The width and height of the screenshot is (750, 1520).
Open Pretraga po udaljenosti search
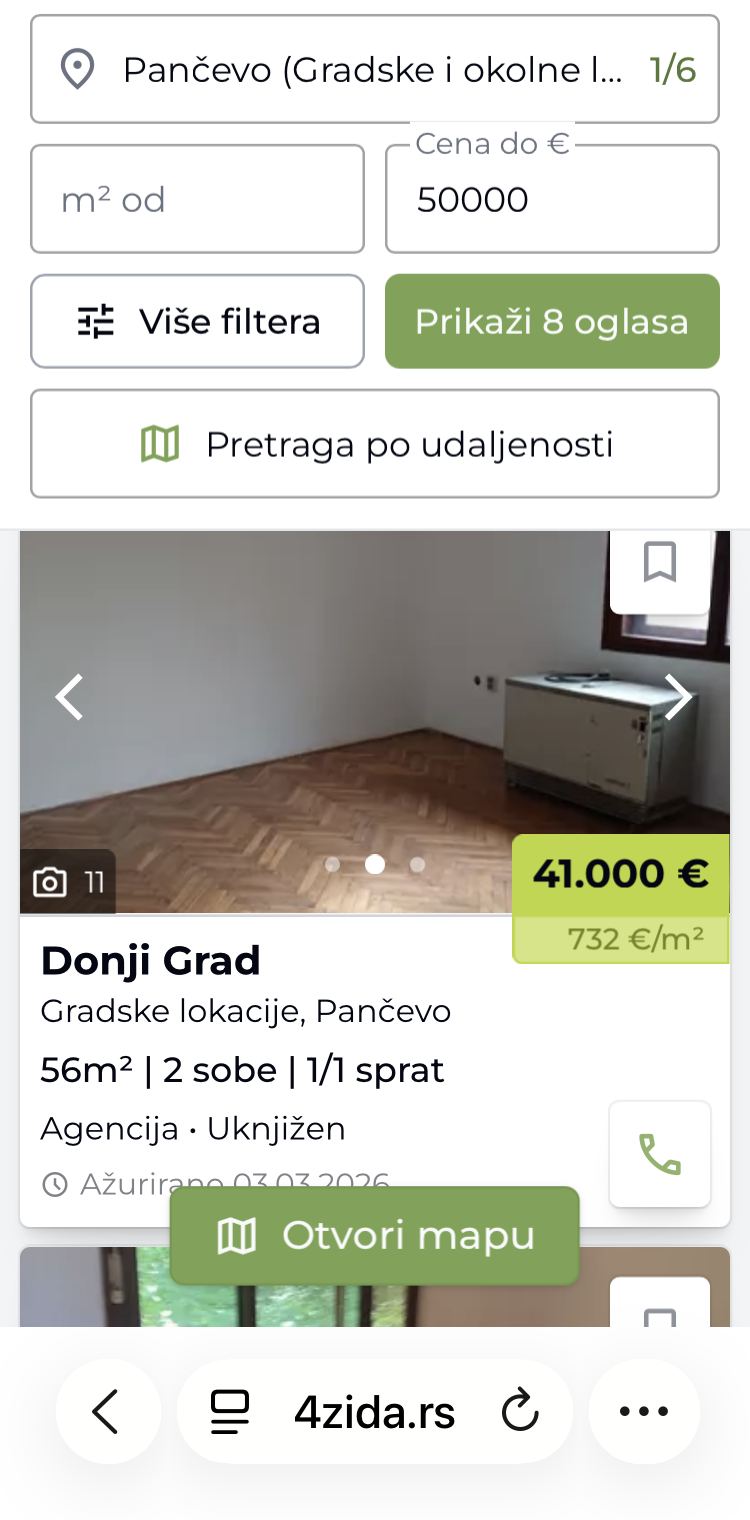[x=374, y=444]
